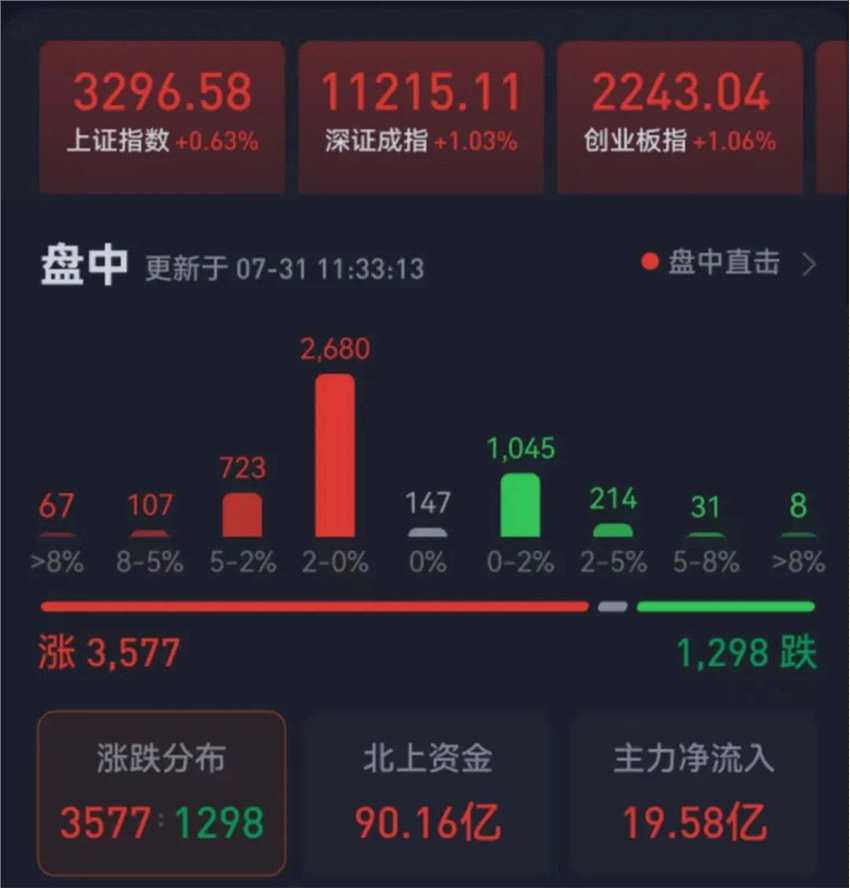Image resolution: width=850 pixels, height=888 pixels.
Task: Open the 上证指数 index card
Action: [x=162, y=117]
